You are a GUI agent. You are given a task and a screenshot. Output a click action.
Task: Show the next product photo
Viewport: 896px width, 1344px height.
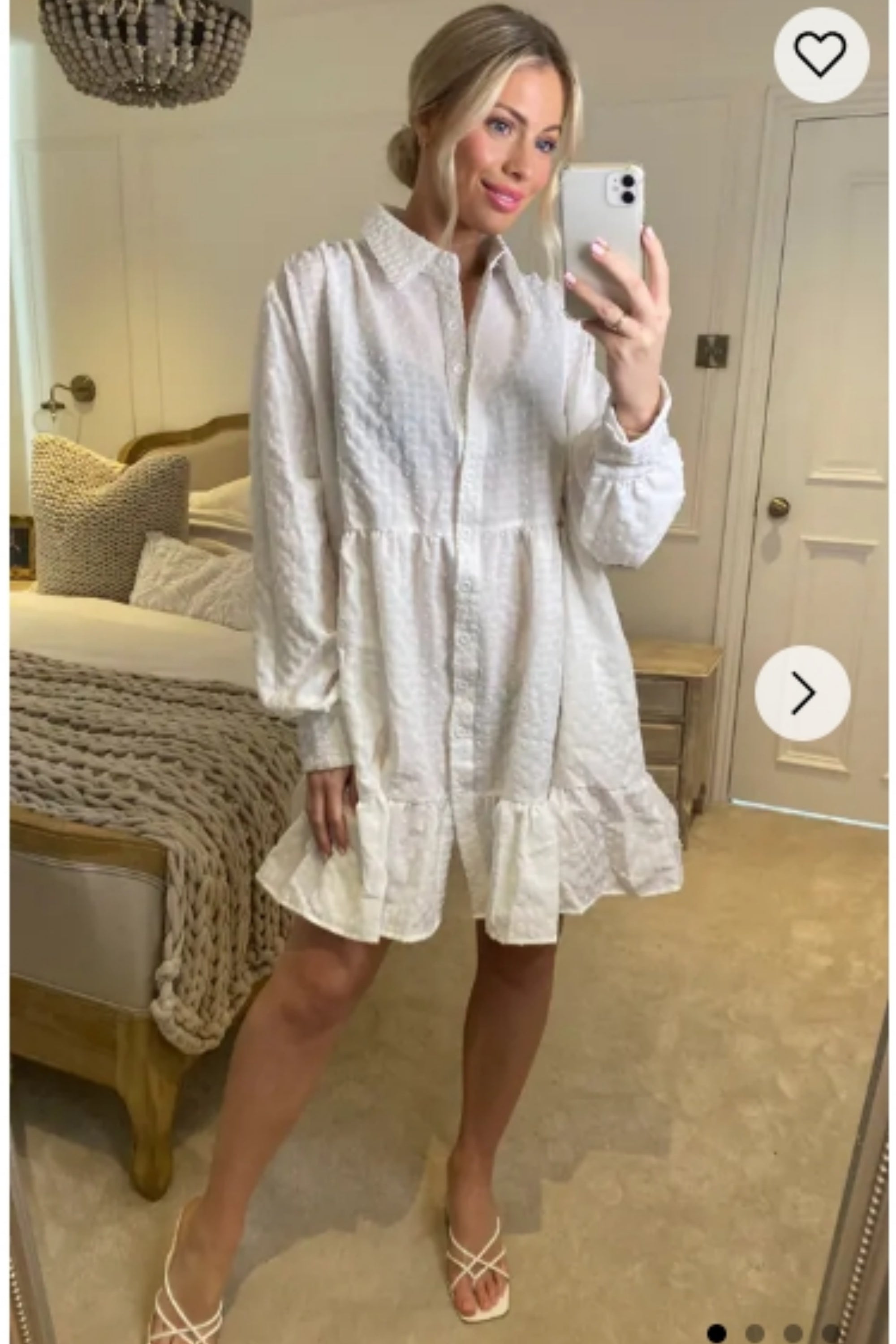coord(802,693)
